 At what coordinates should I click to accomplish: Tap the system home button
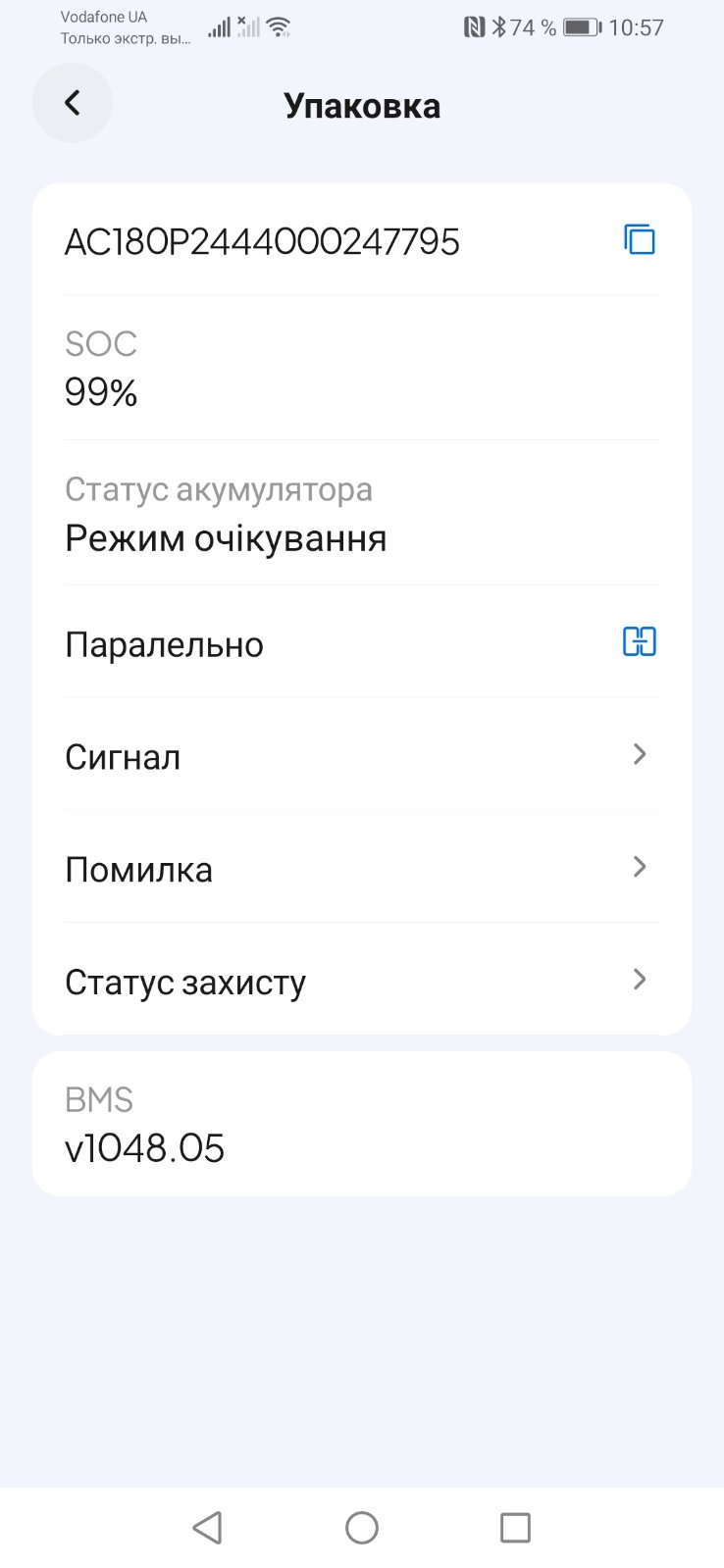tap(361, 1527)
